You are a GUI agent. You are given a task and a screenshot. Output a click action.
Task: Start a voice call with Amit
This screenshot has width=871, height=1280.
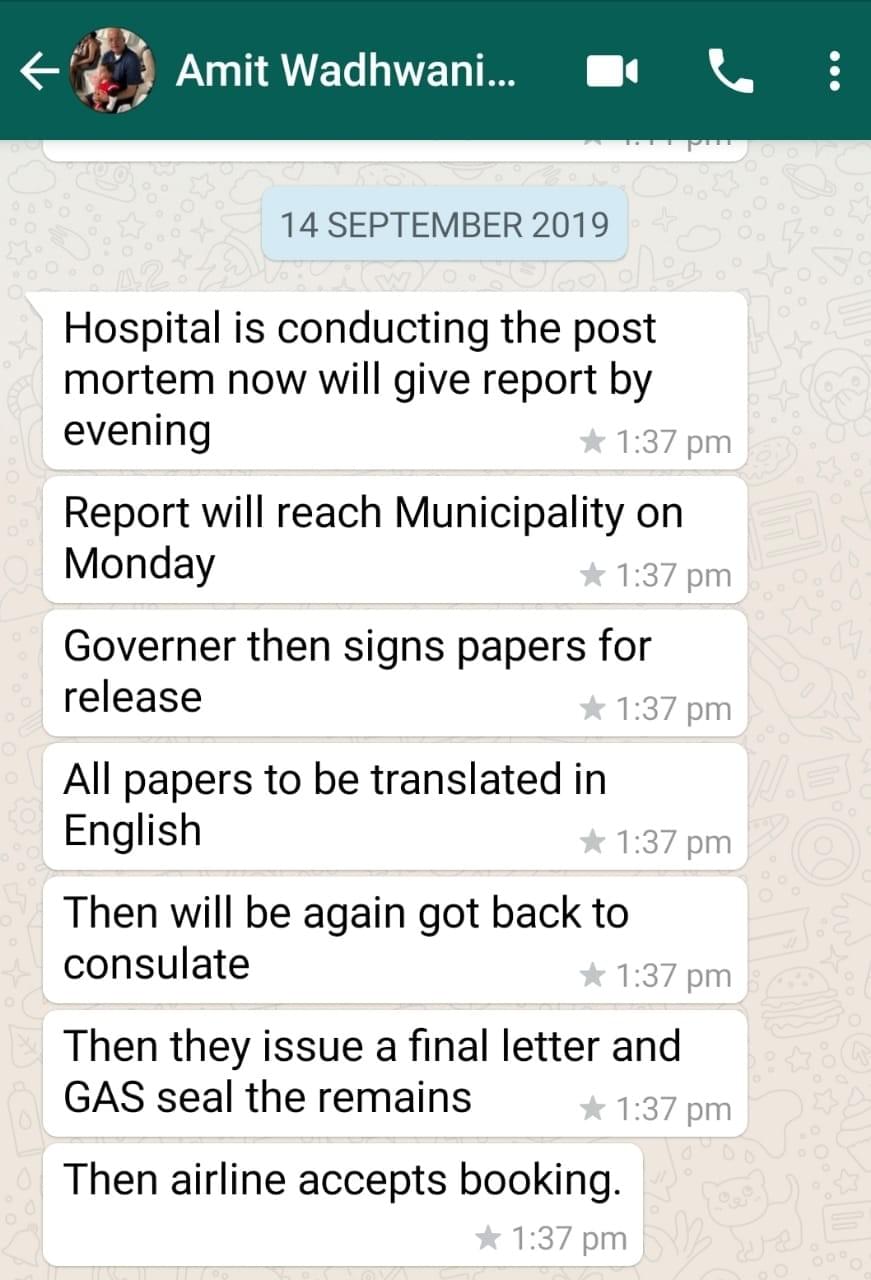click(730, 71)
